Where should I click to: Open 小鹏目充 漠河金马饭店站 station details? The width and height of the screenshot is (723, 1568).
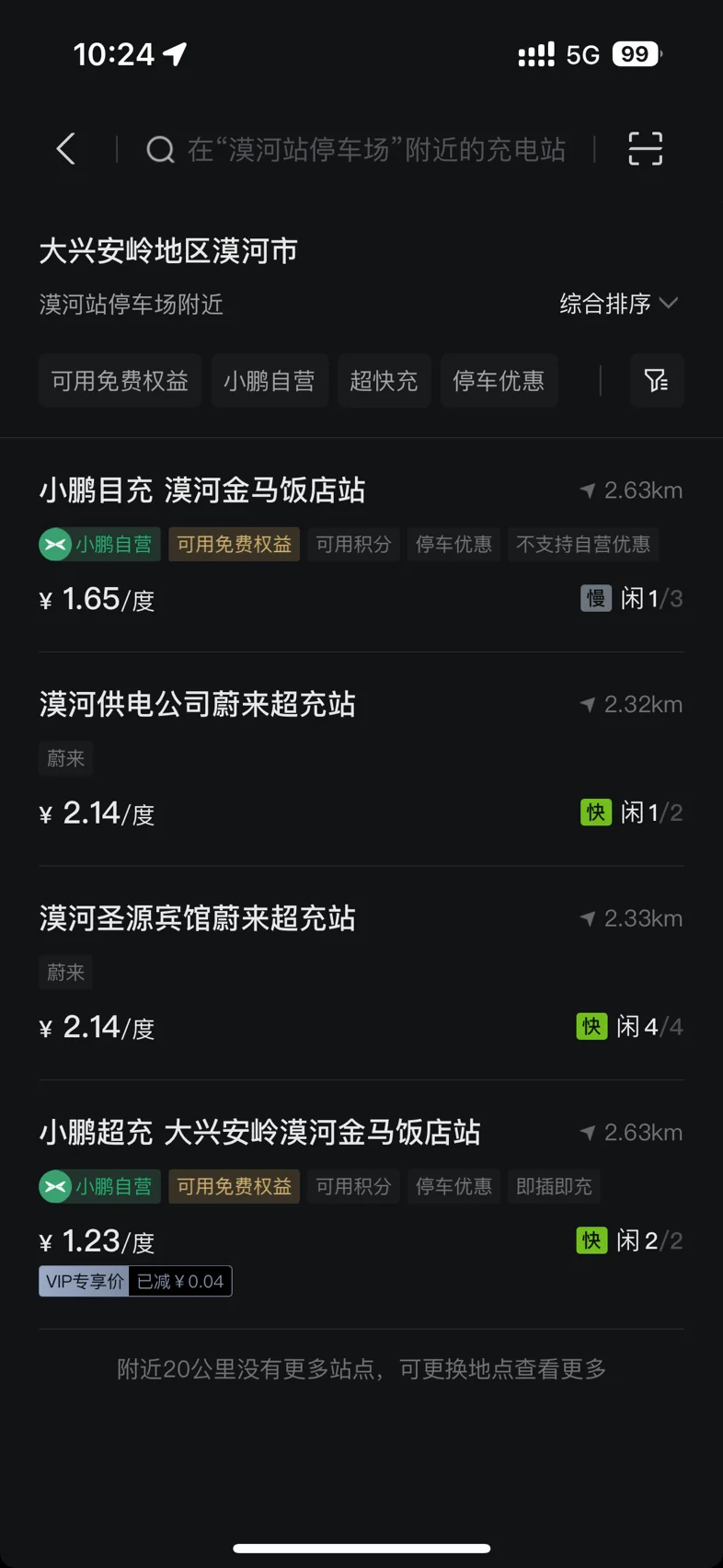pyautogui.click(x=202, y=490)
